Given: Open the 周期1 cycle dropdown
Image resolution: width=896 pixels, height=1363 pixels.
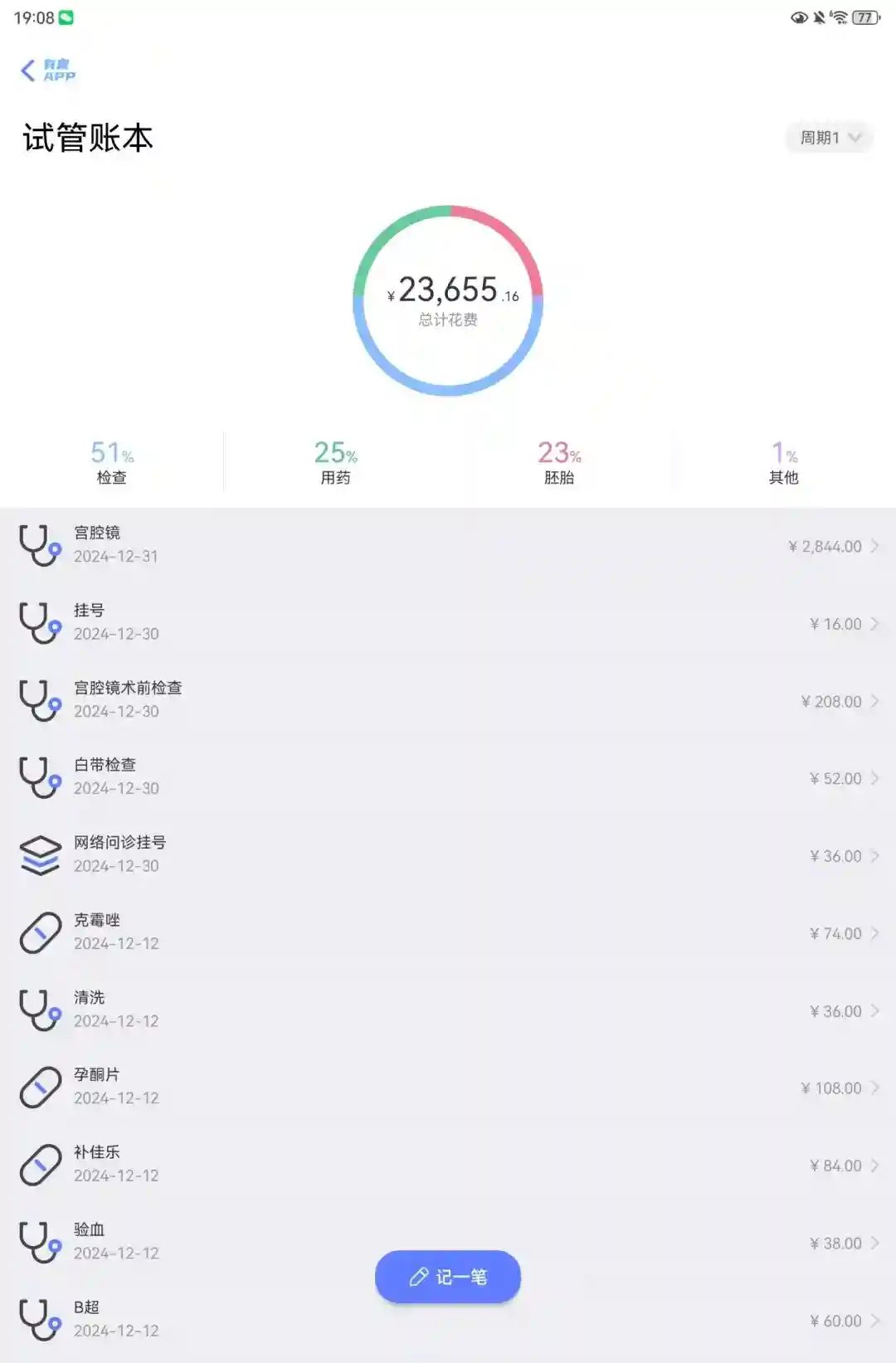Looking at the screenshot, I should (829, 138).
